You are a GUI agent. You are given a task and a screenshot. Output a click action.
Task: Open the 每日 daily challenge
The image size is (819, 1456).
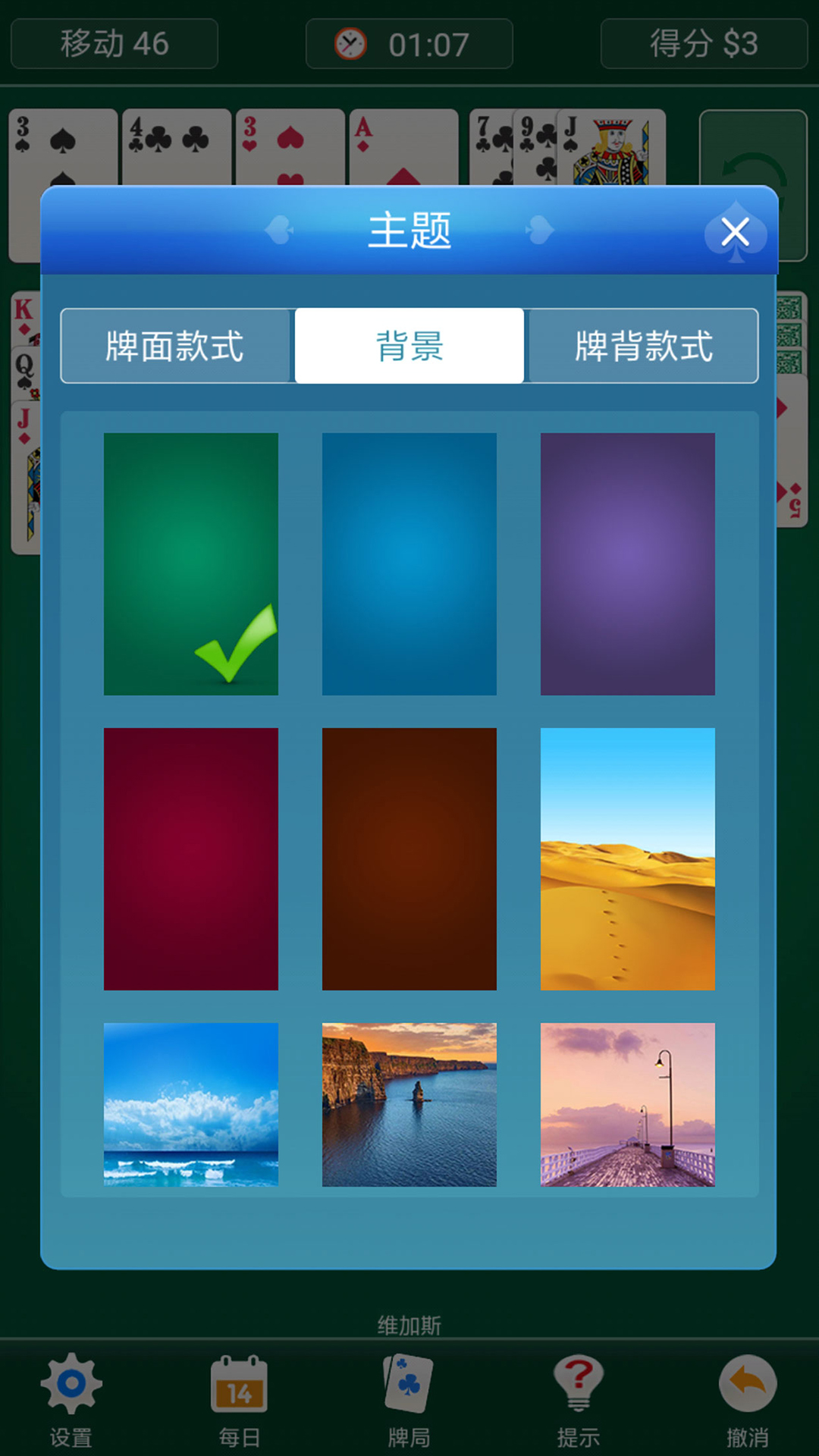[x=240, y=1399]
